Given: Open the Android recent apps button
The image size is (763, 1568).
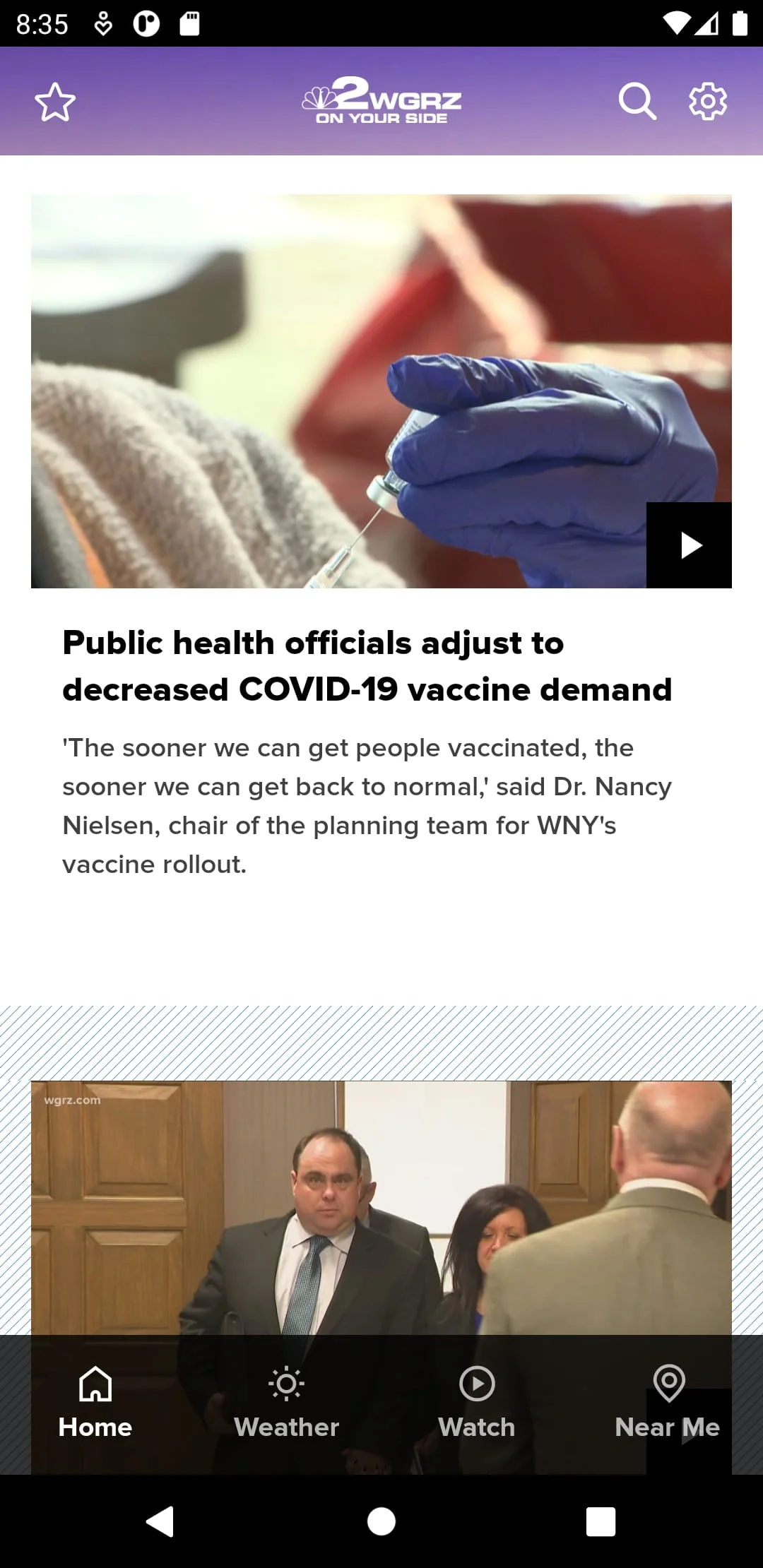Looking at the screenshot, I should [600, 1522].
